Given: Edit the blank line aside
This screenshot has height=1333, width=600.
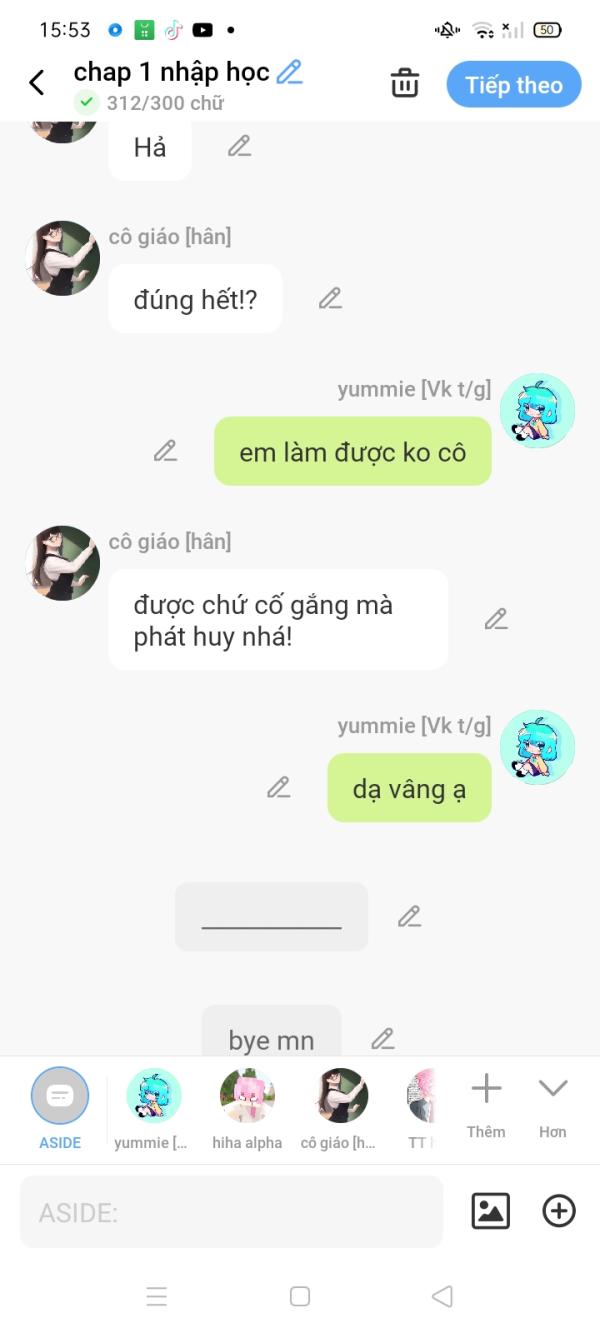Looking at the screenshot, I should 409,916.
